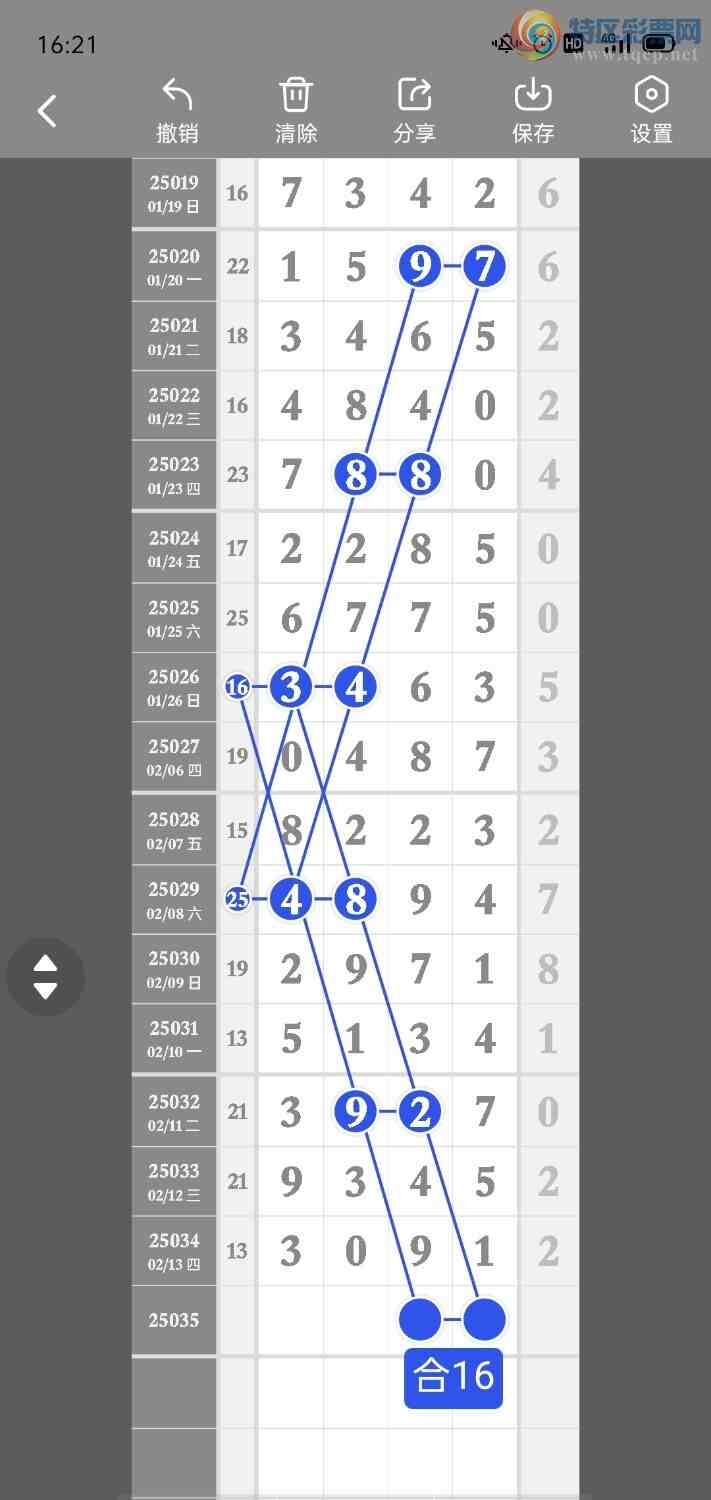Tap the 合16 sum label
The height and width of the screenshot is (1500, 711).
[x=453, y=1377]
